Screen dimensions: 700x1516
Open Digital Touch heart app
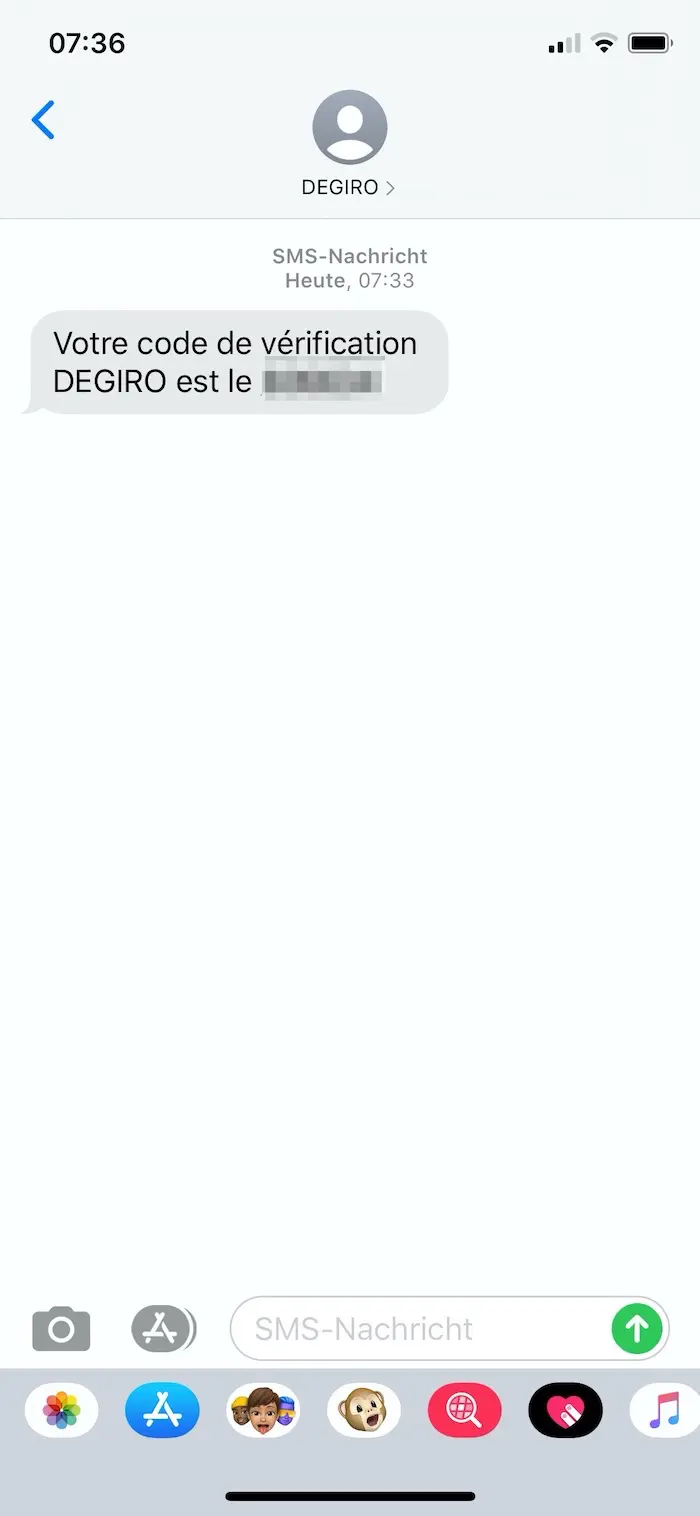[x=565, y=1411]
